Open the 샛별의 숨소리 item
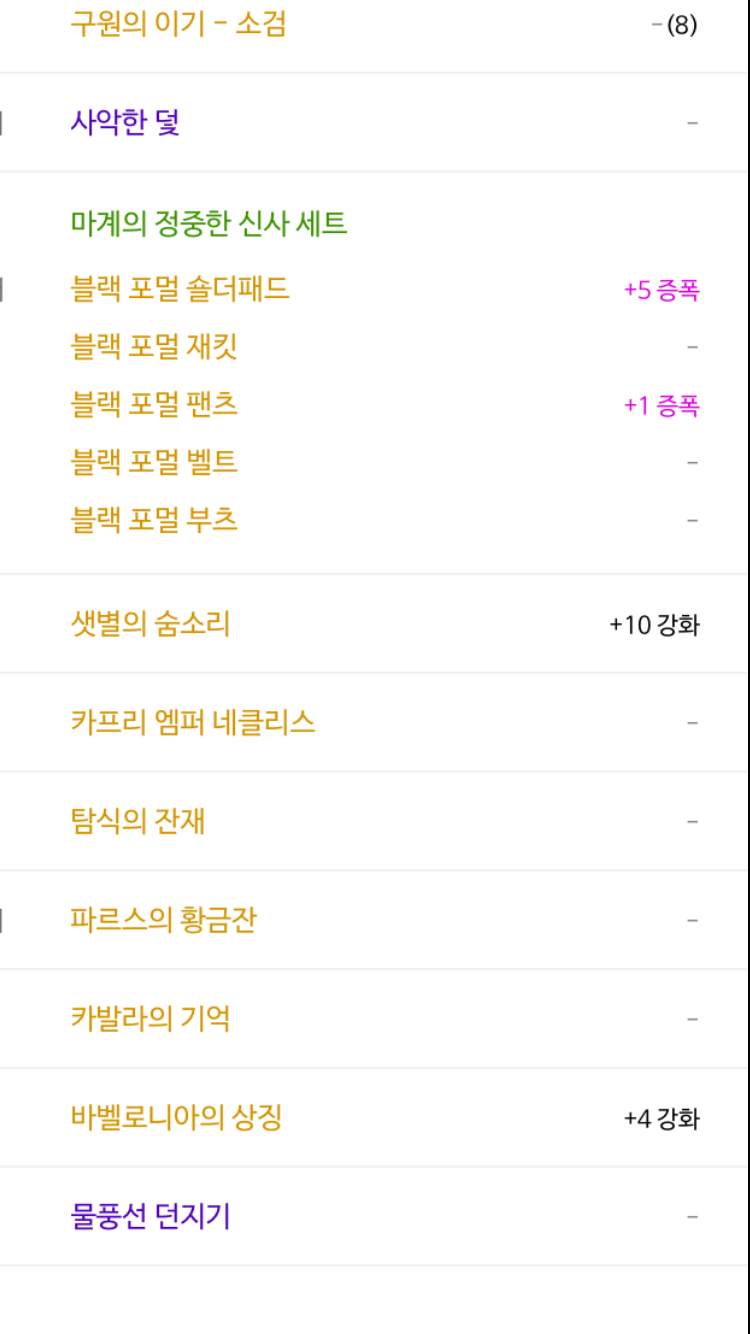Viewport: 750px width, 1334px height. [150, 624]
